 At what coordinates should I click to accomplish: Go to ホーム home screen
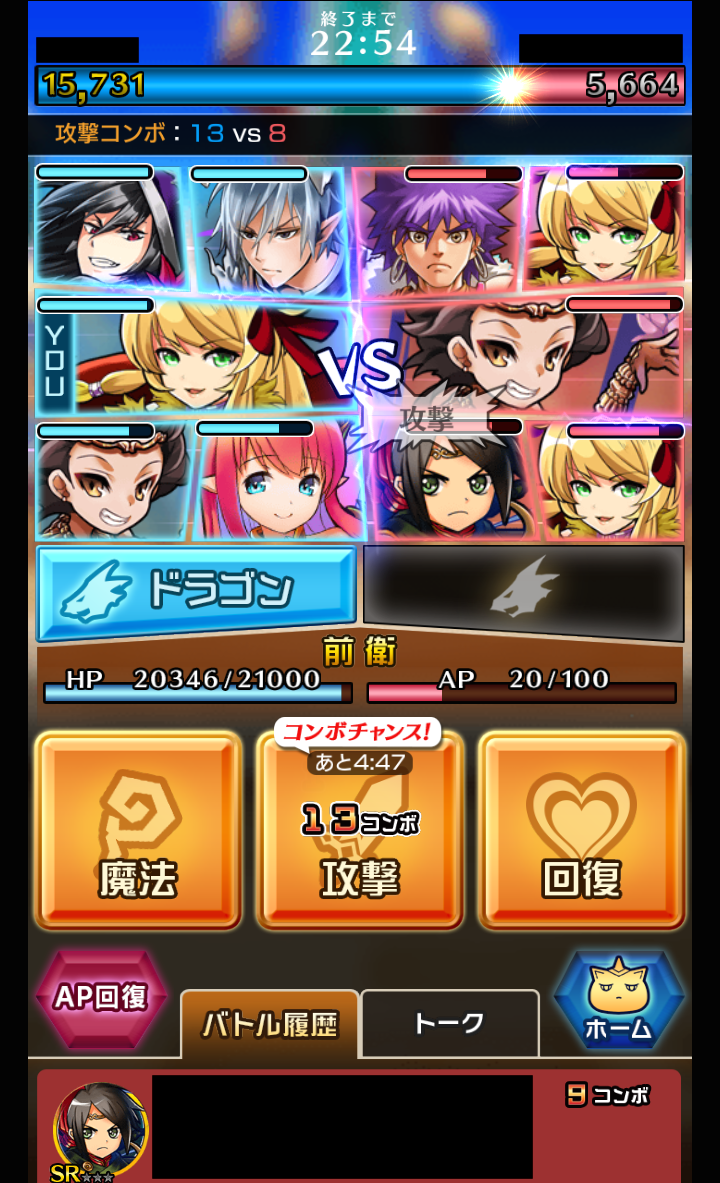[x=618, y=1000]
